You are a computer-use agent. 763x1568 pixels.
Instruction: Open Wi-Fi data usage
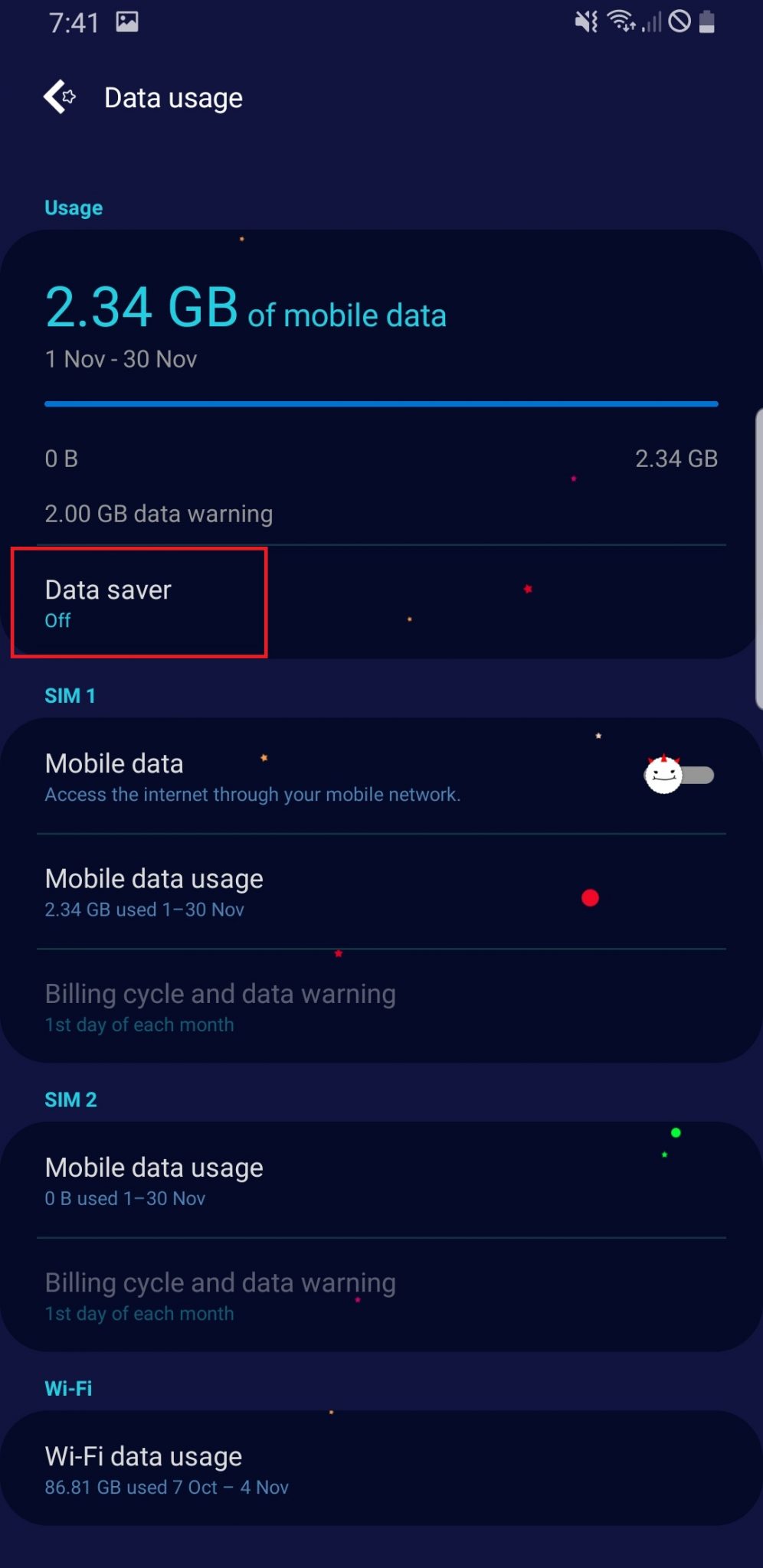[x=143, y=1469]
